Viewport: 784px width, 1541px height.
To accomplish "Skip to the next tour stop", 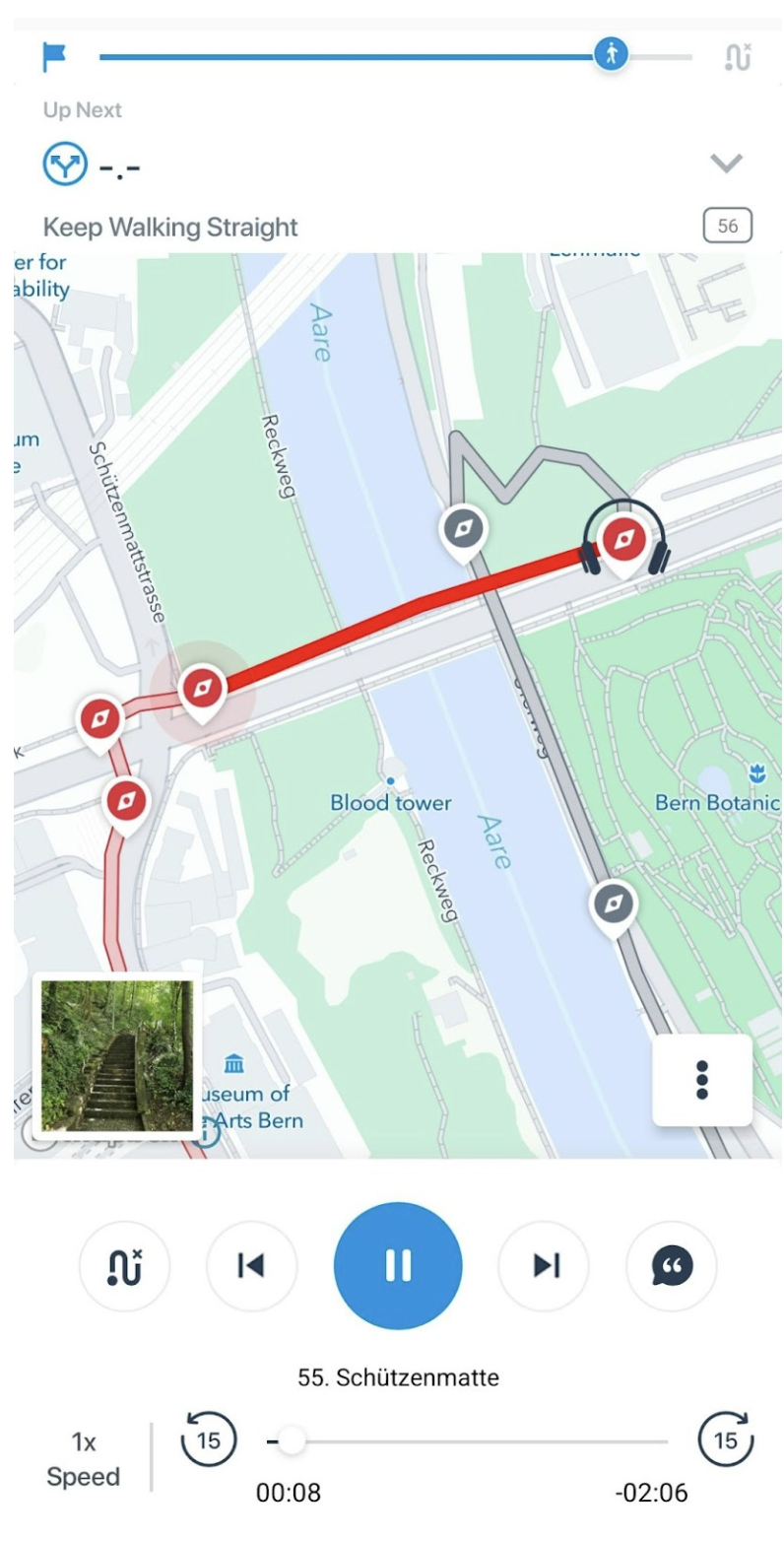I will [544, 1265].
